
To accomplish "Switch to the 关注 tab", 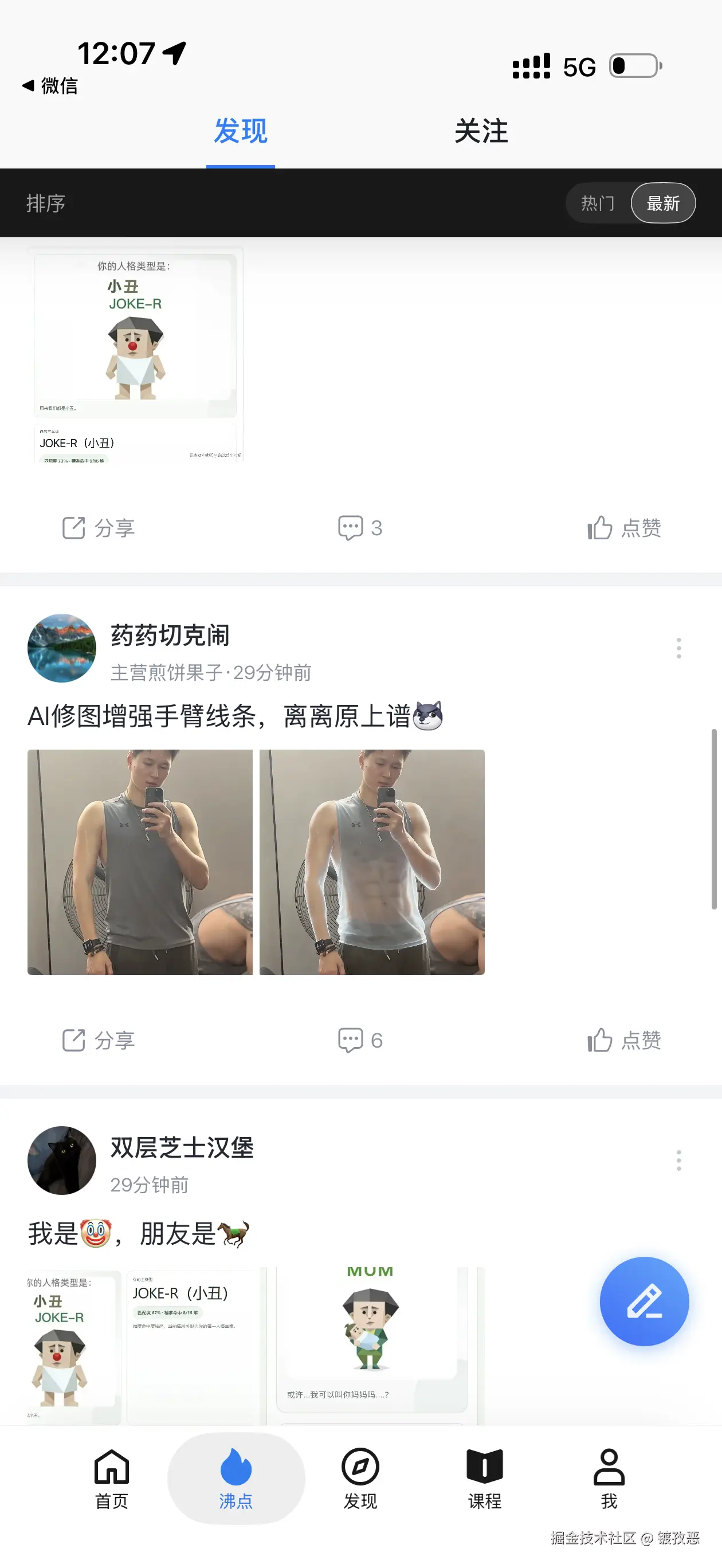I will 480,131.
